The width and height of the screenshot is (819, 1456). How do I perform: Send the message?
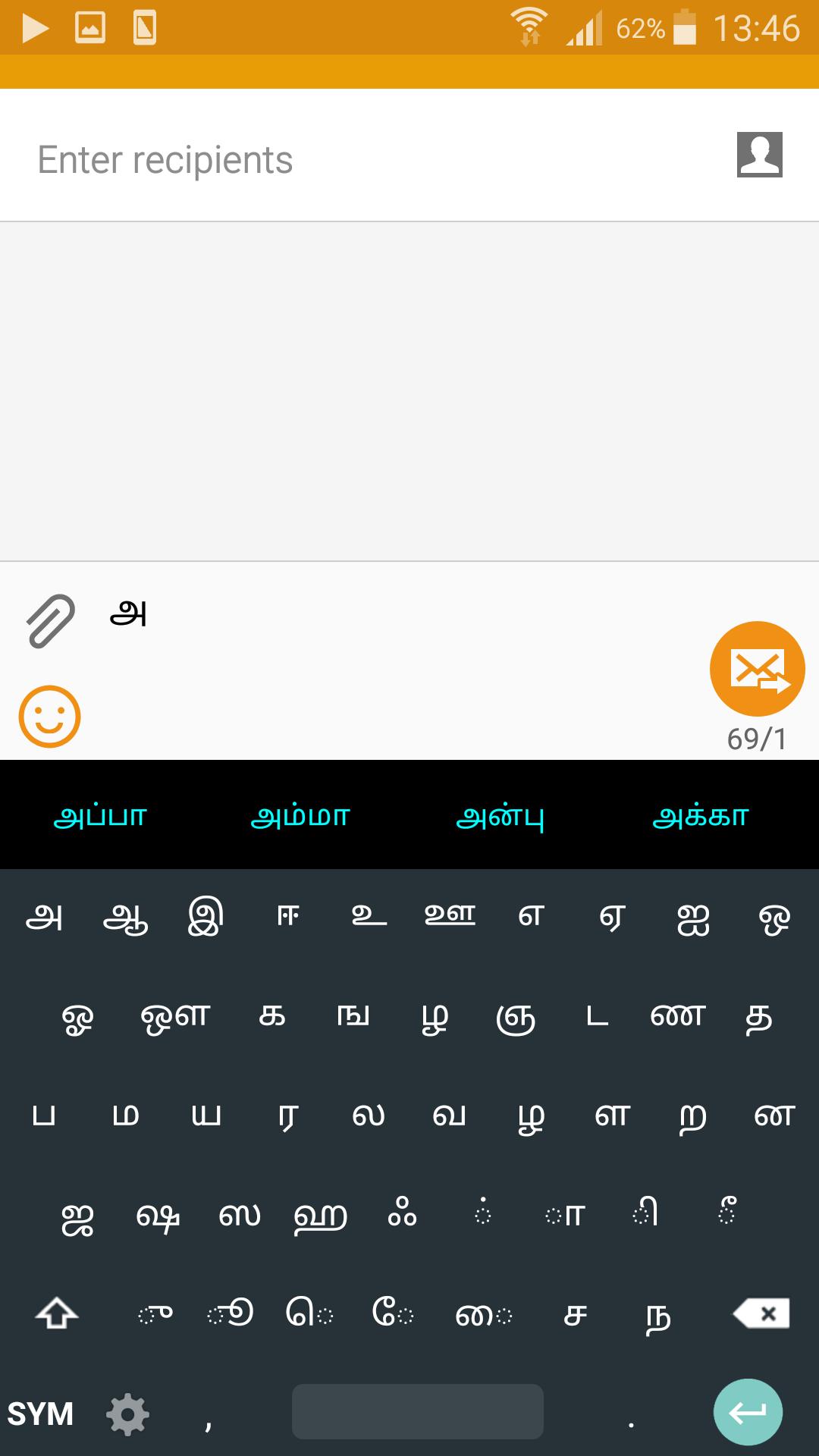tap(757, 668)
